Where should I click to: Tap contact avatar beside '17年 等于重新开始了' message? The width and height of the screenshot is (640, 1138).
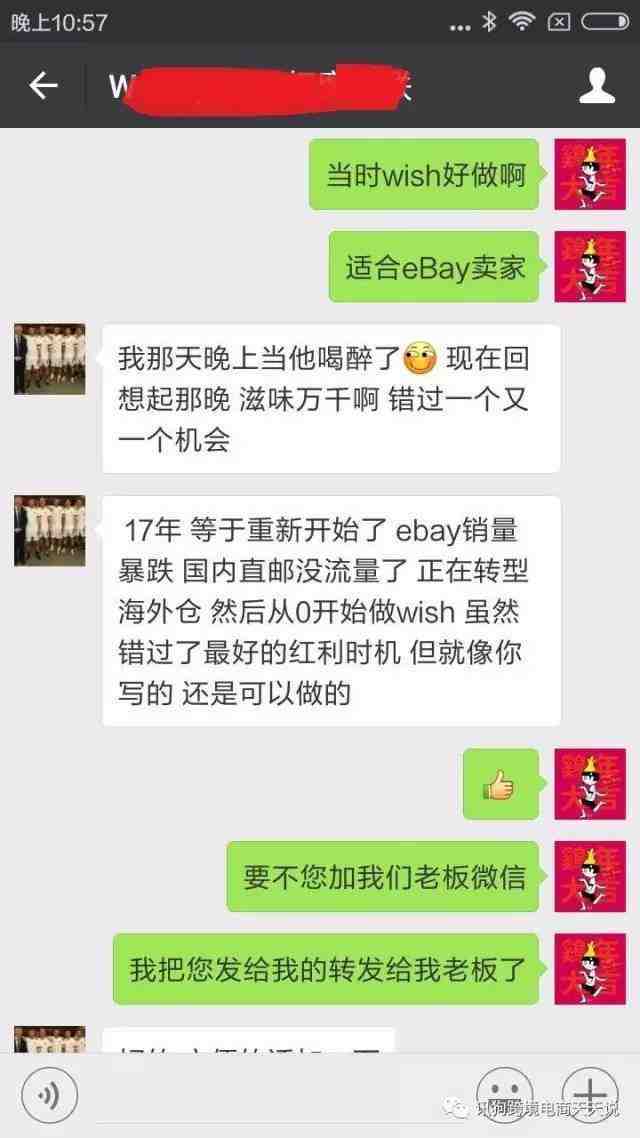click(49, 531)
